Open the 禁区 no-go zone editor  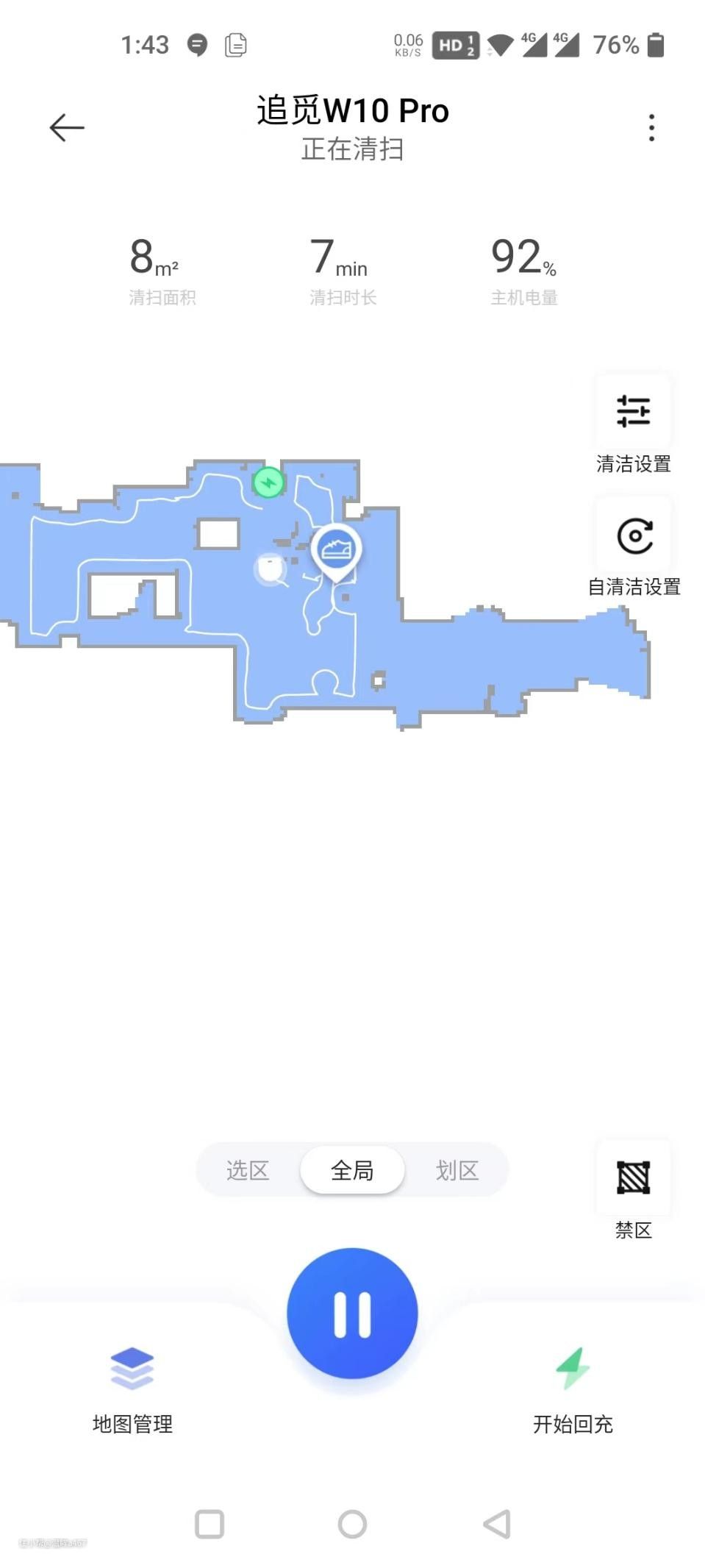[633, 1189]
